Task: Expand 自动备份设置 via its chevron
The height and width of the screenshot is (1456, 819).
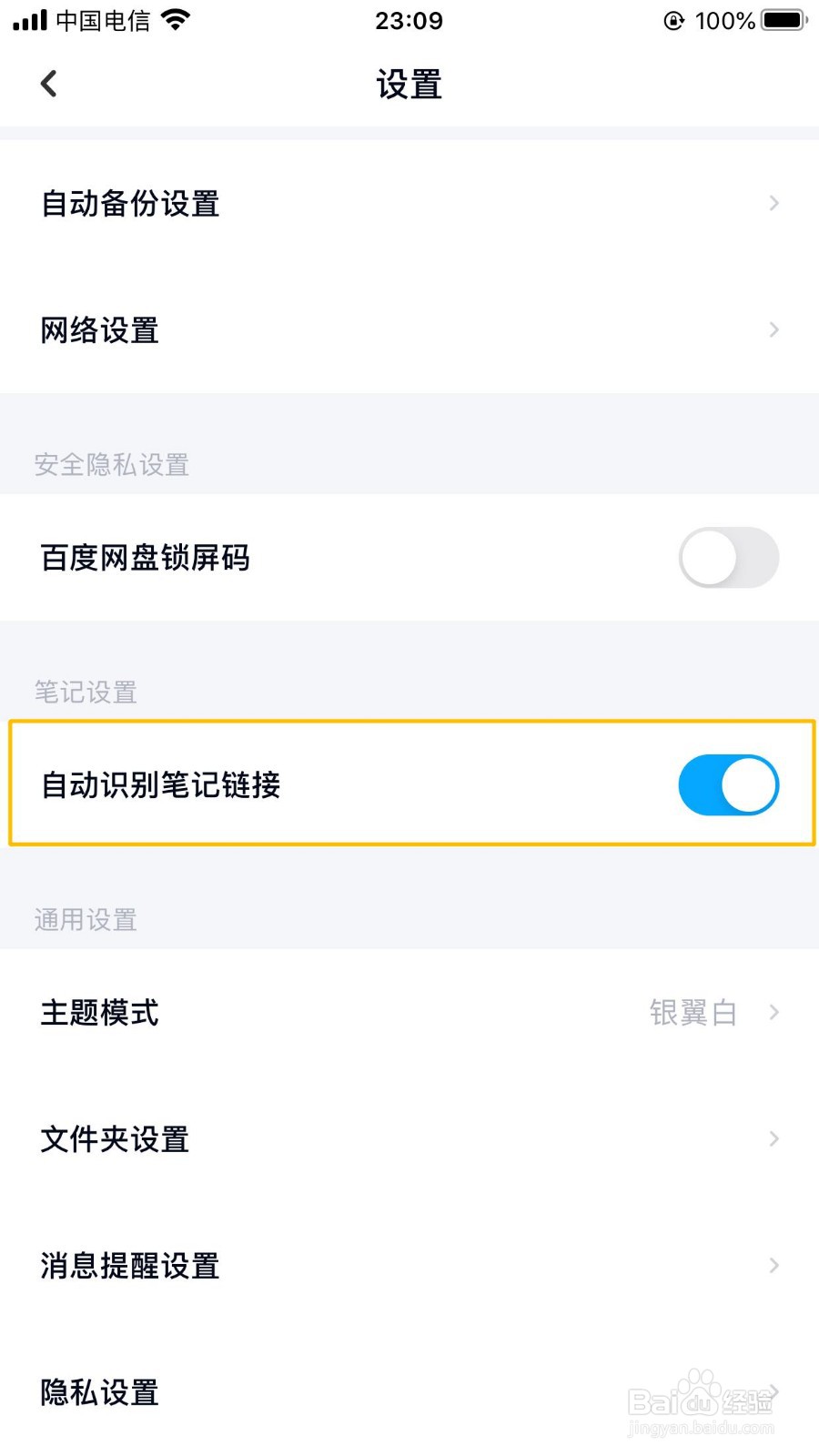Action: (773, 203)
